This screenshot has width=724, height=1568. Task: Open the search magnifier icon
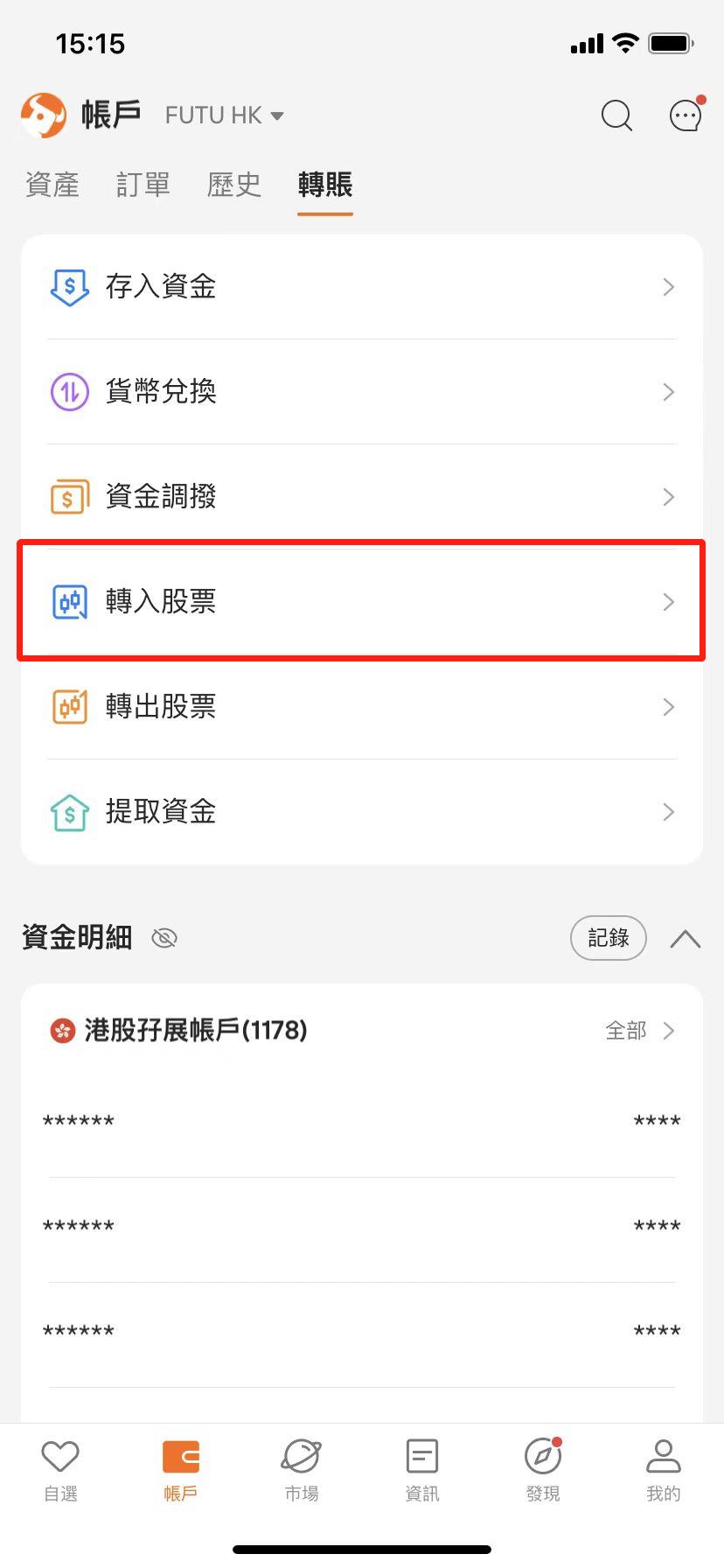pos(616,115)
